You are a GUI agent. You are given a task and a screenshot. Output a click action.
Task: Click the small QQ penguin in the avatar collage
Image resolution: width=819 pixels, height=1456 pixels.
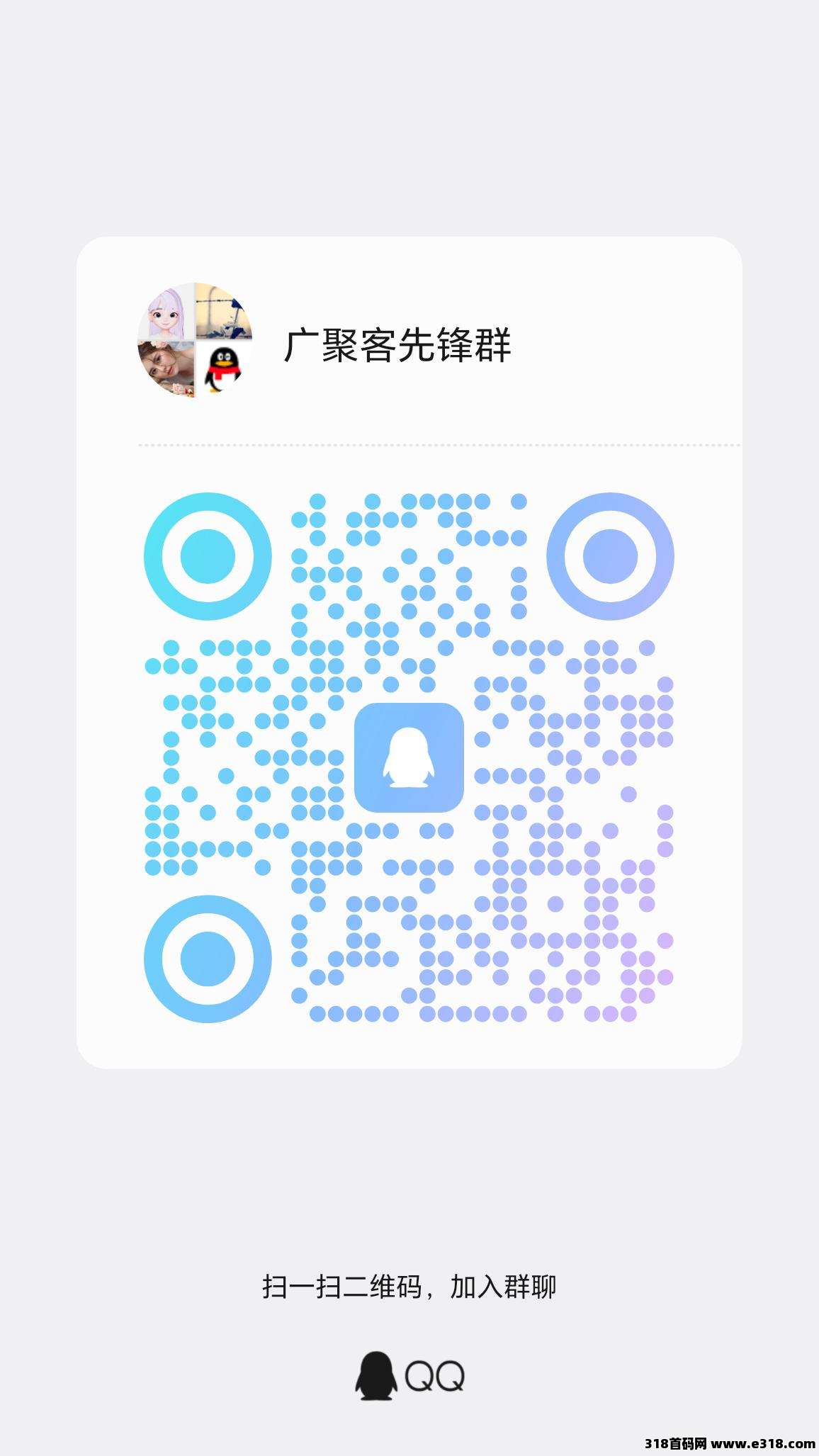(223, 368)
